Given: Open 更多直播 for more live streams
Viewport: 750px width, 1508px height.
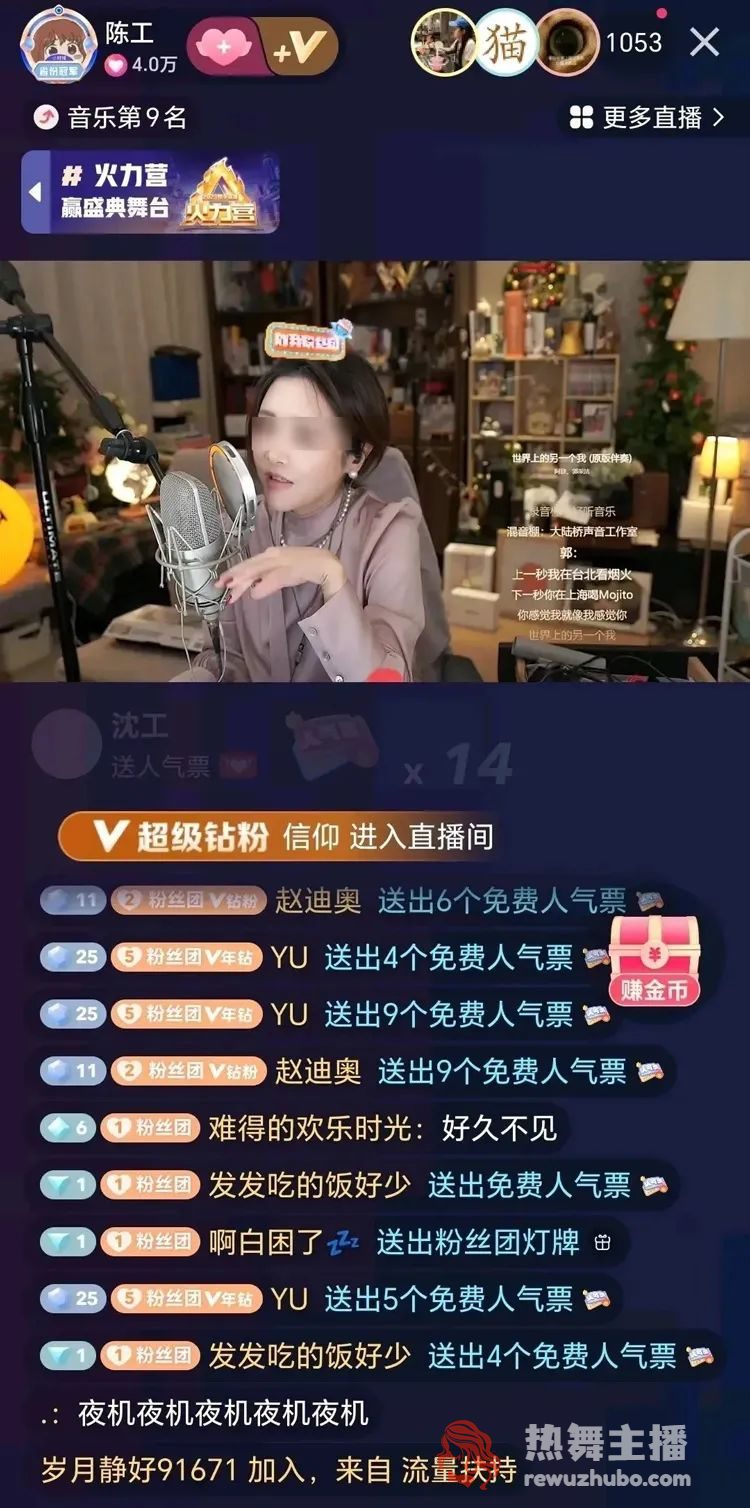Looking at the screenshot, I should 647,117.
